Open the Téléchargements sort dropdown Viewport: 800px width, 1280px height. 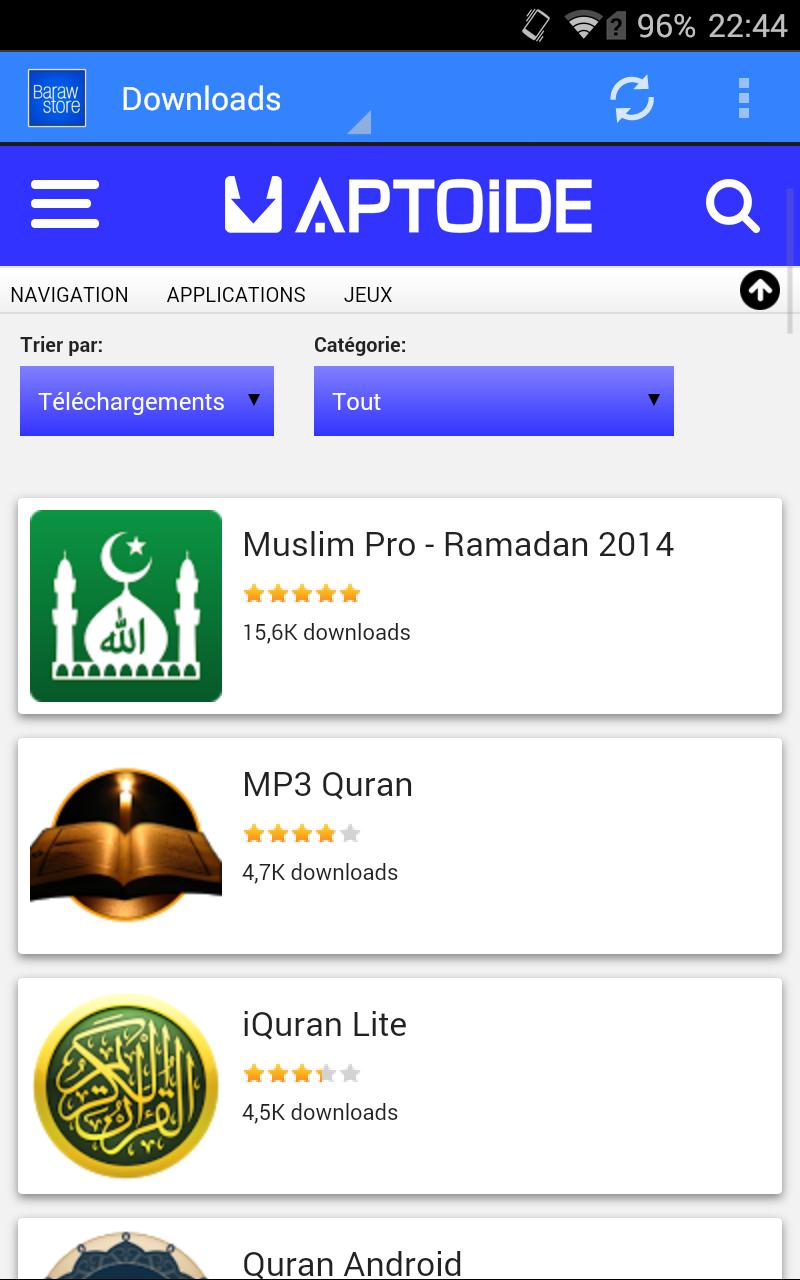tap(146, 401)
